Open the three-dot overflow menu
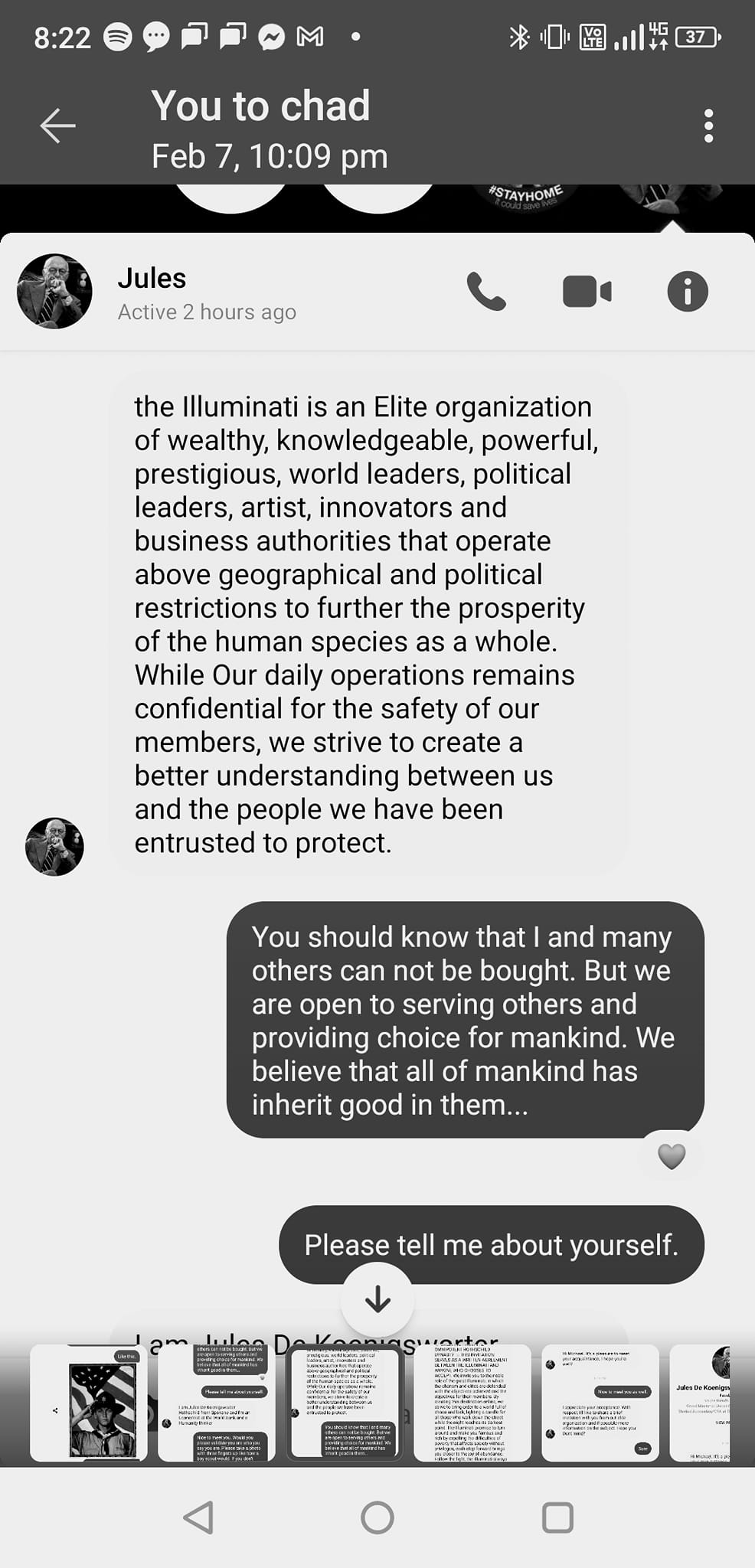Viewport: 755px width, 1568px height. coord(708,126)
